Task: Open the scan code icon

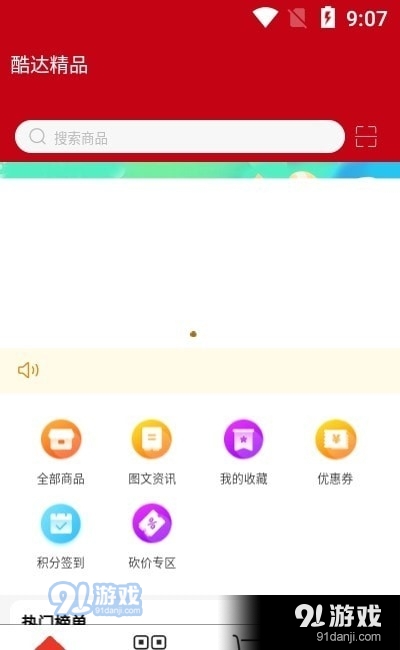Action: [x=366, y=136]
